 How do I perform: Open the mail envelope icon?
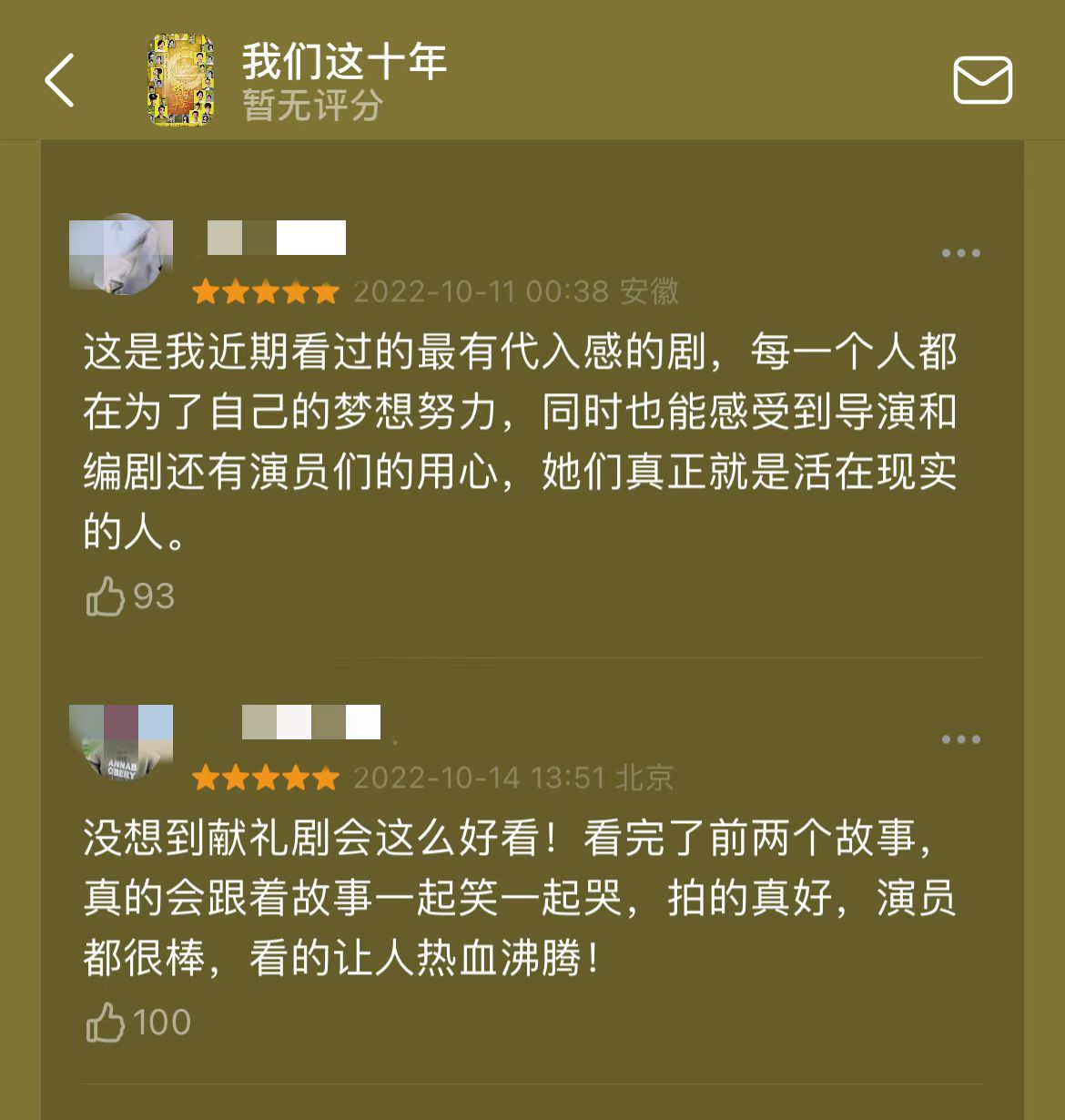coord(982,80)
